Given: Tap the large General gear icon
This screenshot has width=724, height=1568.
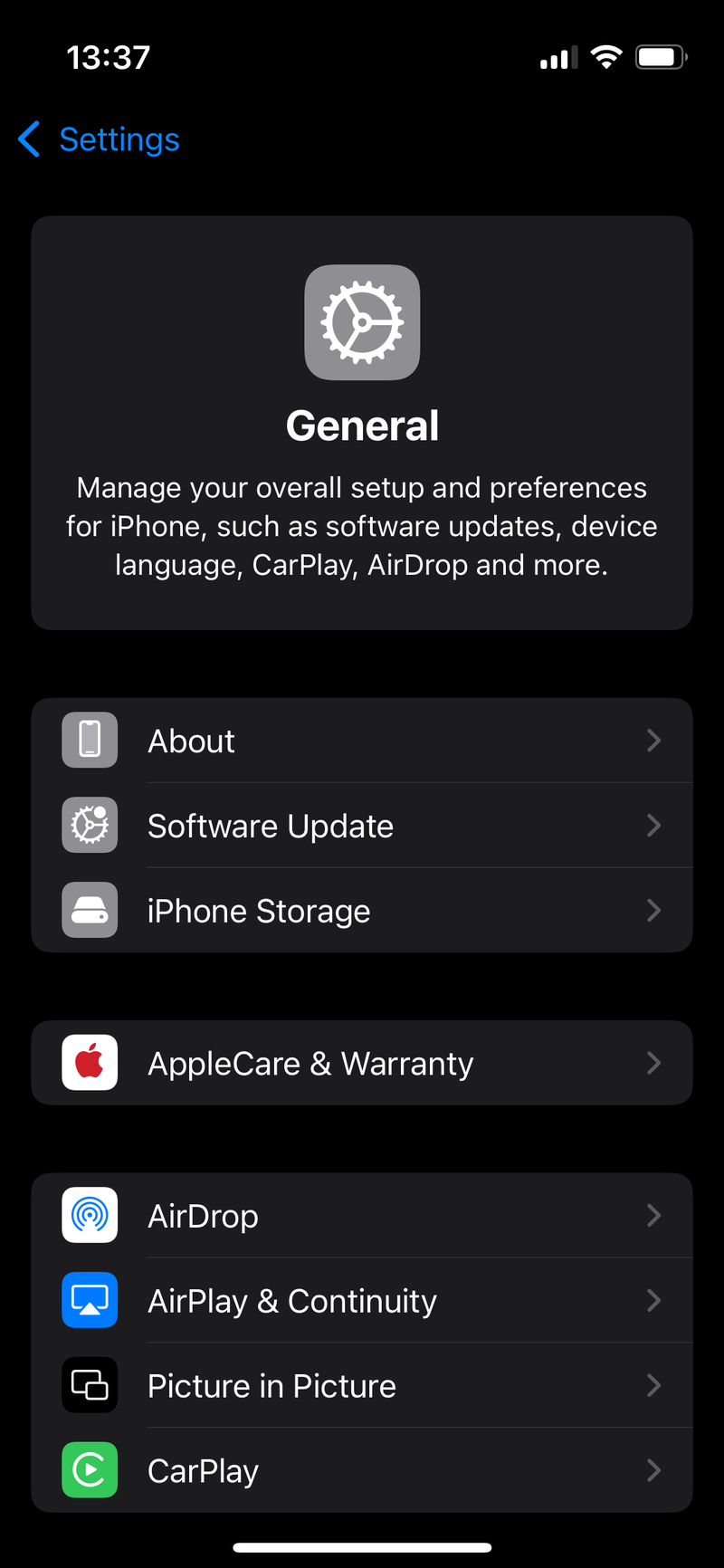Looking at the screenshot, I should pyautogui.click(x=362, y=321).
